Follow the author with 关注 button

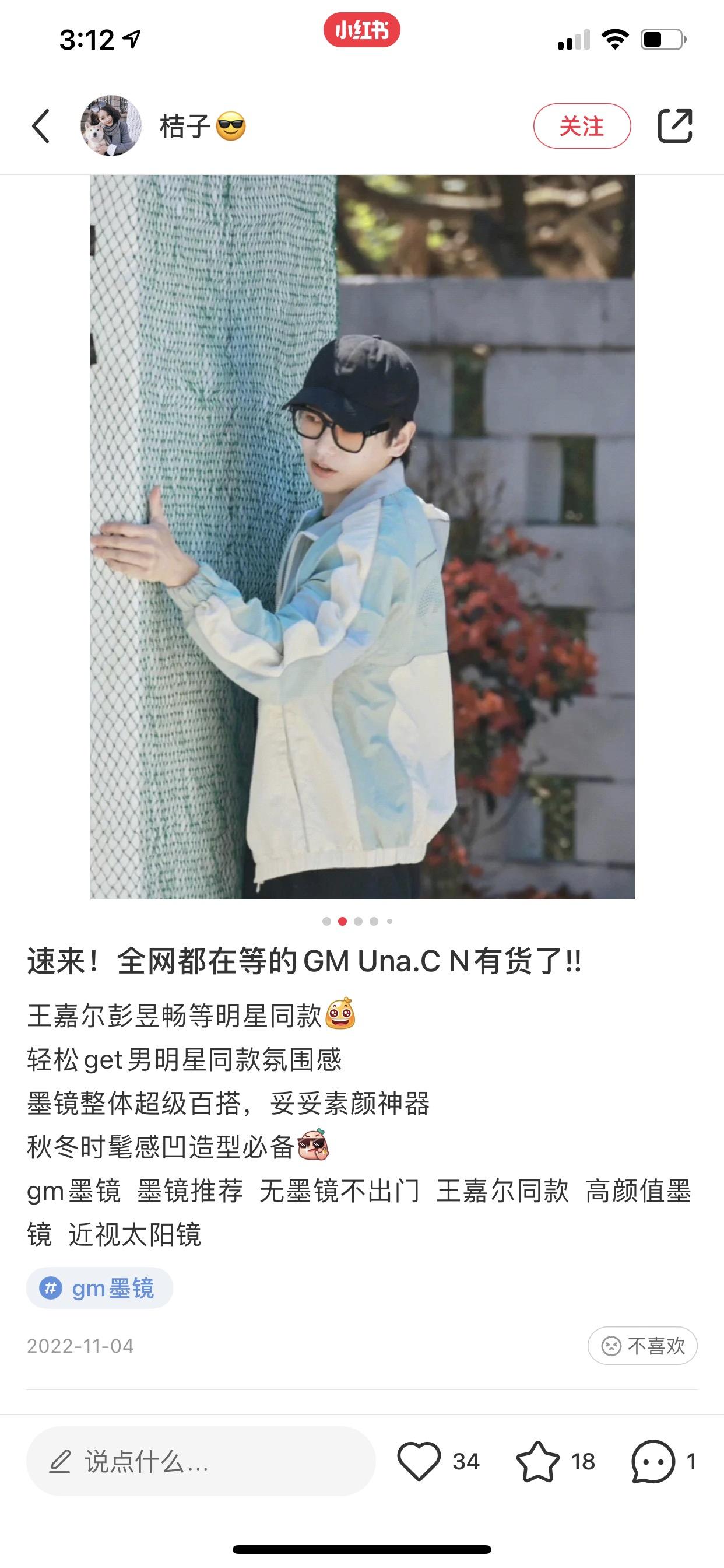[582, 127]
